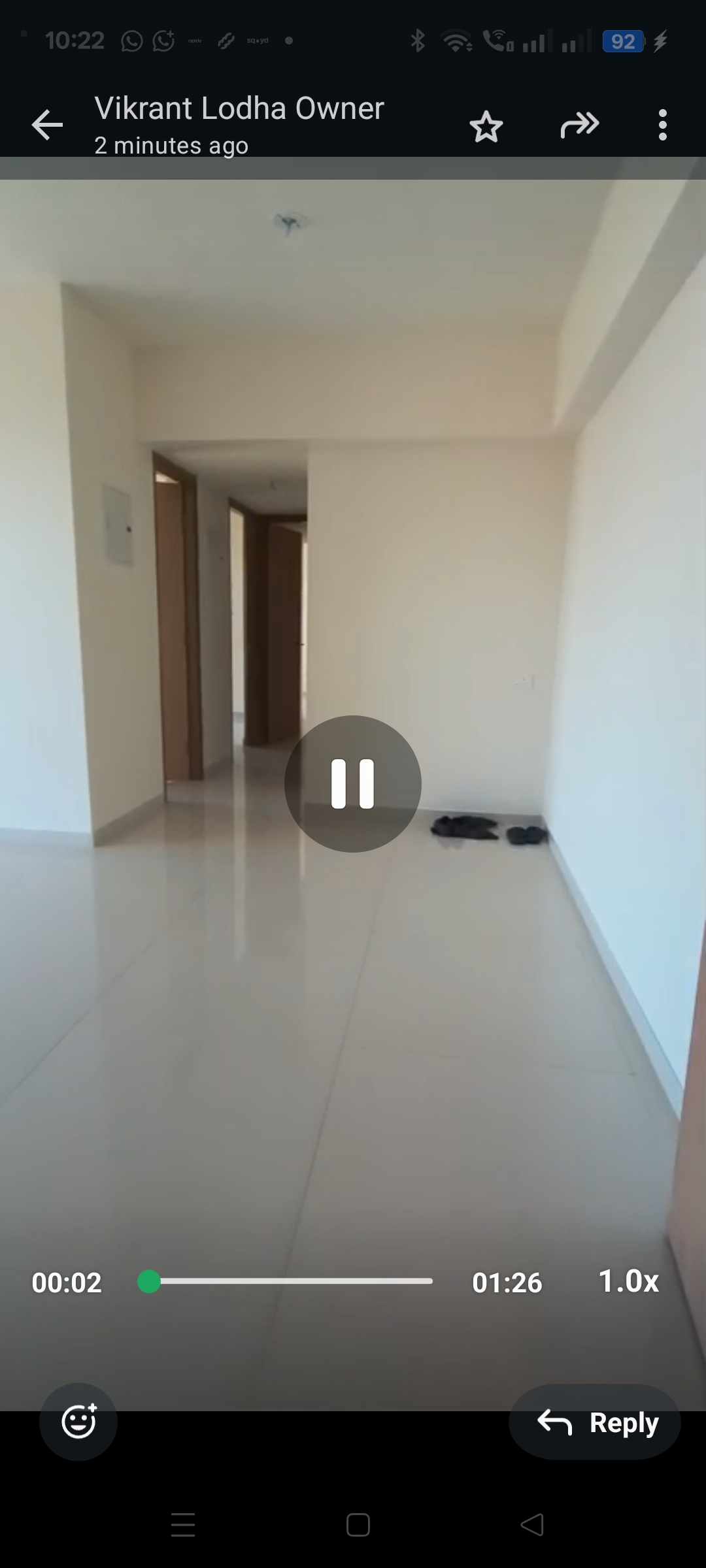The width and height of the screenshot is (706, 1568).
Task: Open recent apps from navigation bar
Action: [x=183, y=1525]
